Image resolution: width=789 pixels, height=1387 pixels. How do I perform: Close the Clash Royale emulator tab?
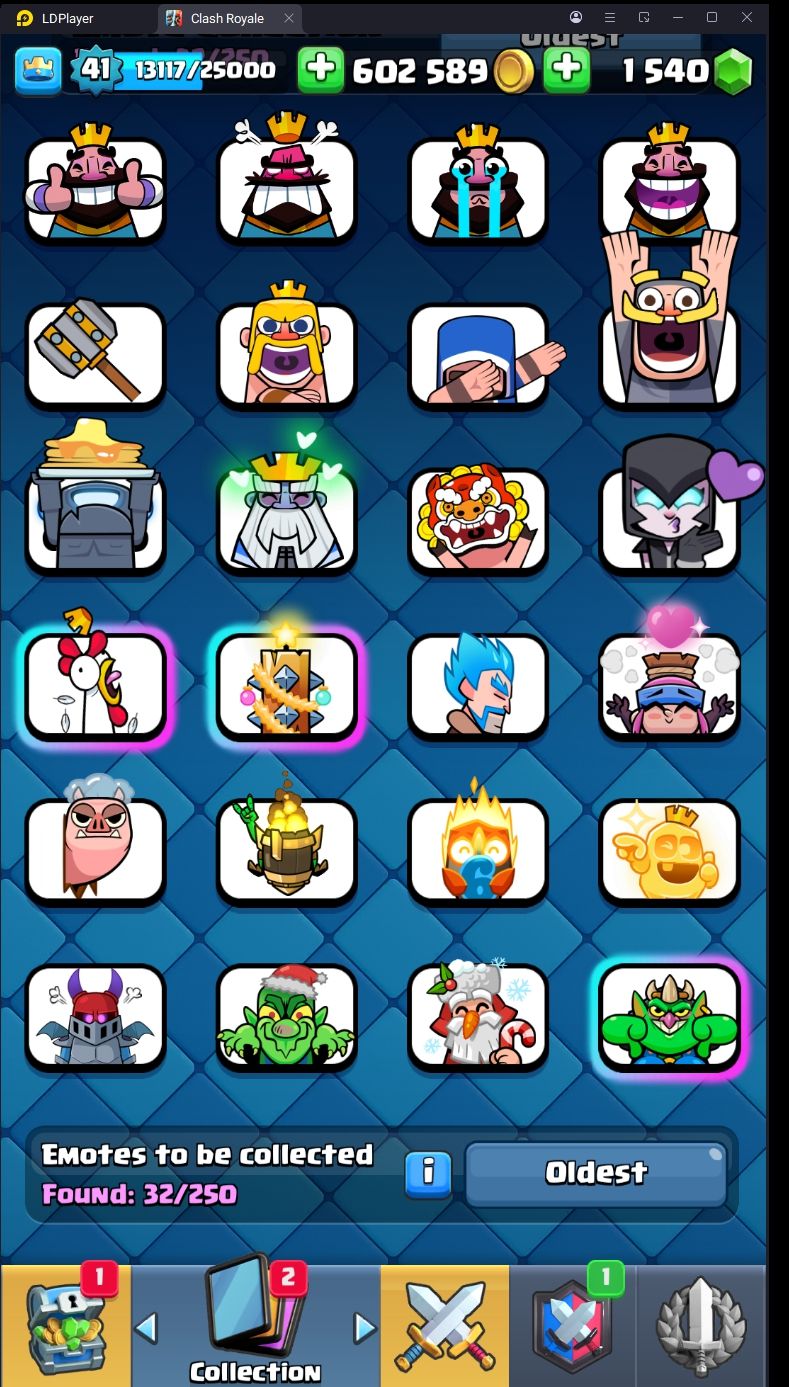289,18
